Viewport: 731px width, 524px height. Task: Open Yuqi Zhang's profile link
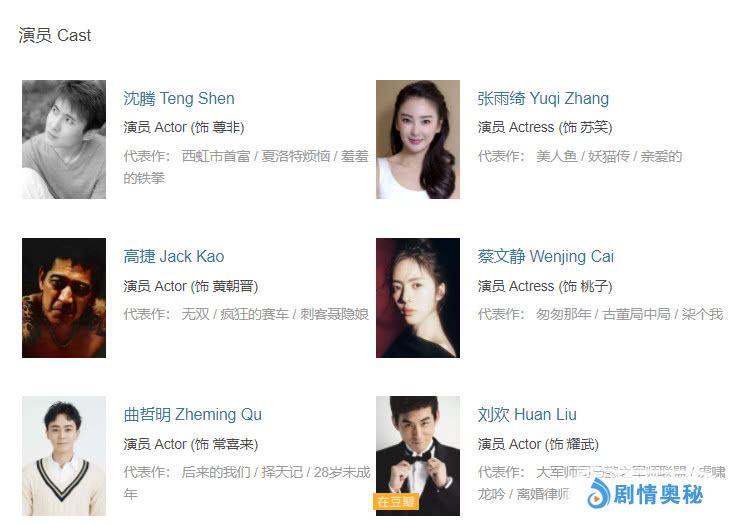[x=543, y=98]
